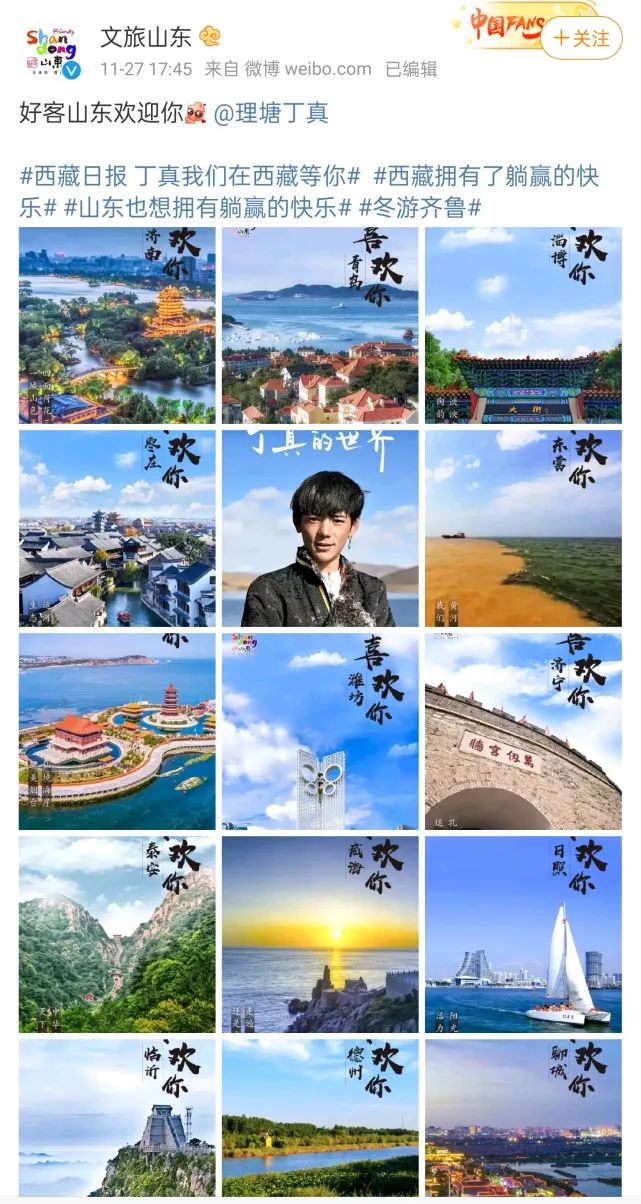The image size is (641, 1204).
Task: View the 临沂 photo
Action: pyautogui.click(x=117, y=1118)
